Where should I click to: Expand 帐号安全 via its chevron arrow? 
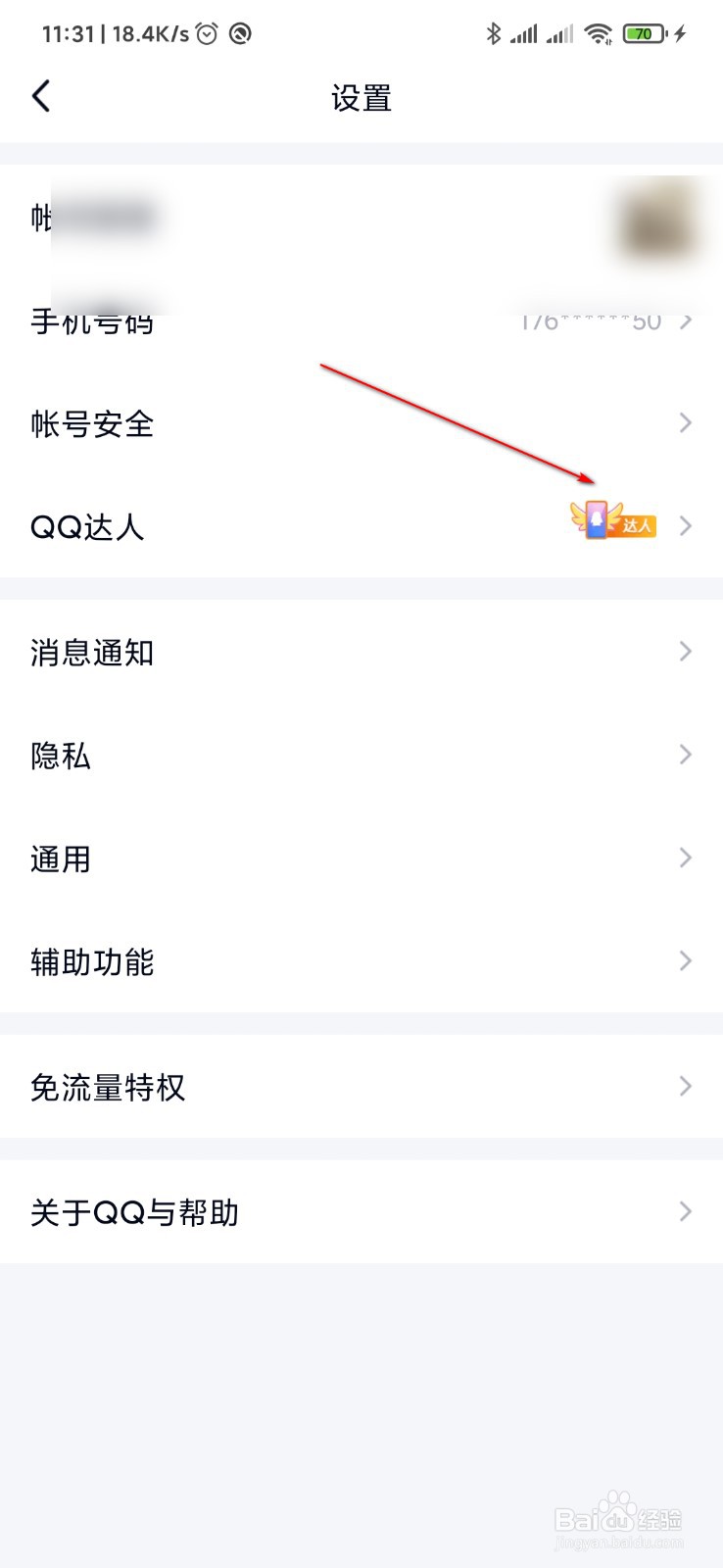coord(685,422)
